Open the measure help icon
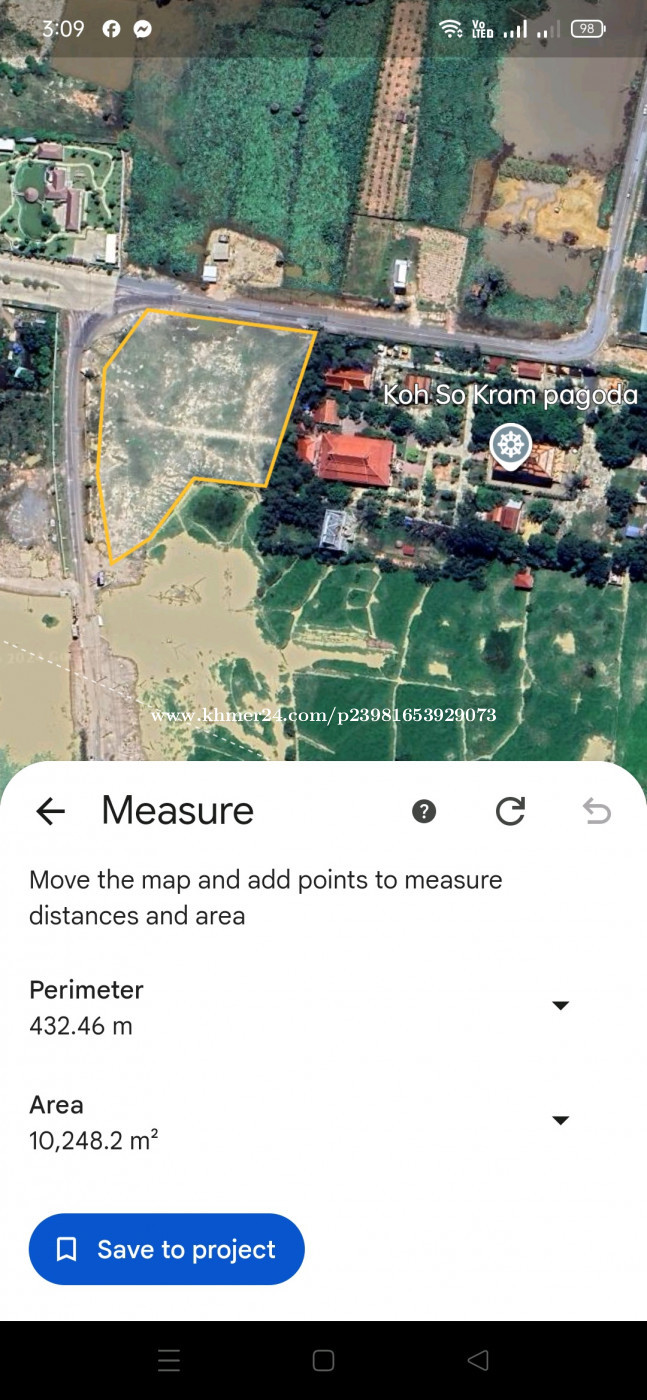Viewport: 647px width, 1400px height. [424, 811]
